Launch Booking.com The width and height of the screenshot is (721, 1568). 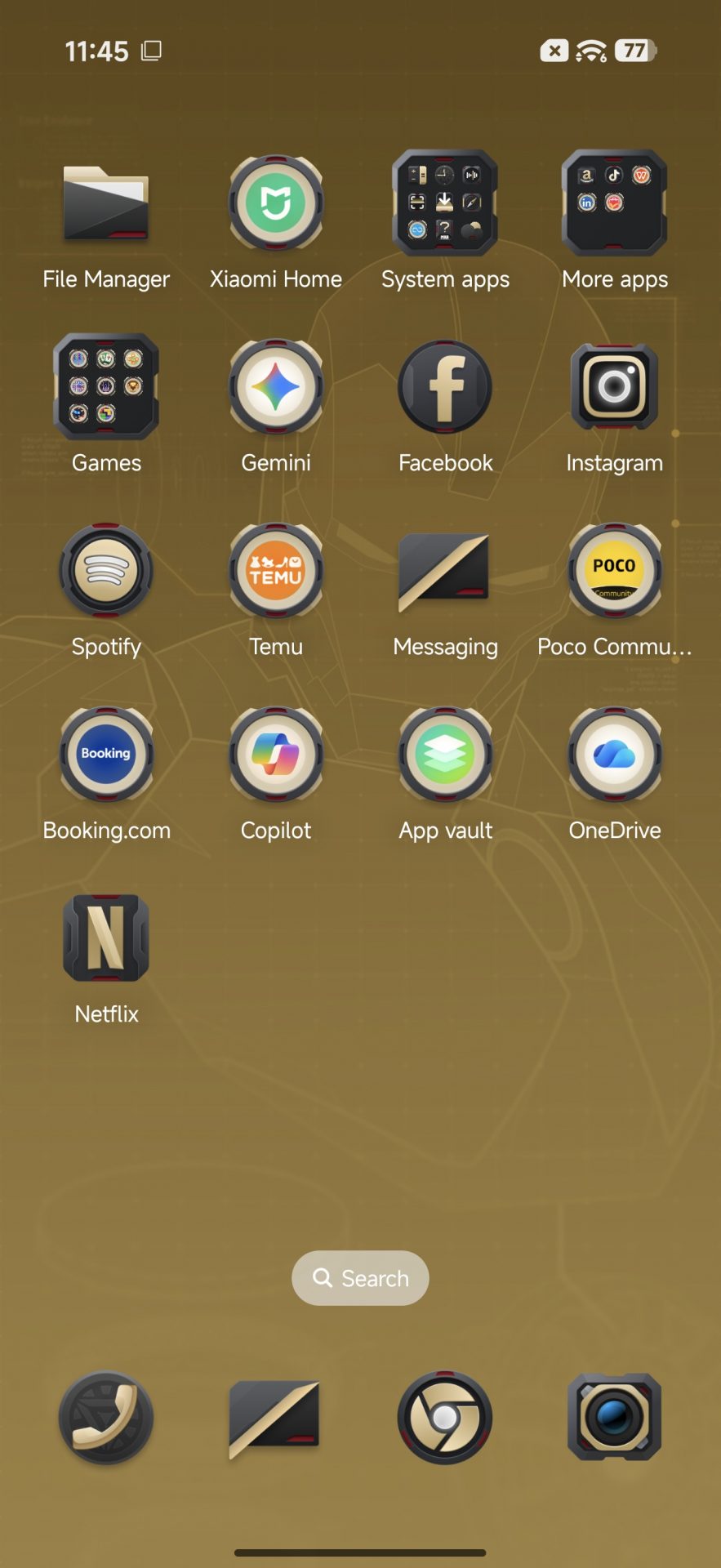106,755
